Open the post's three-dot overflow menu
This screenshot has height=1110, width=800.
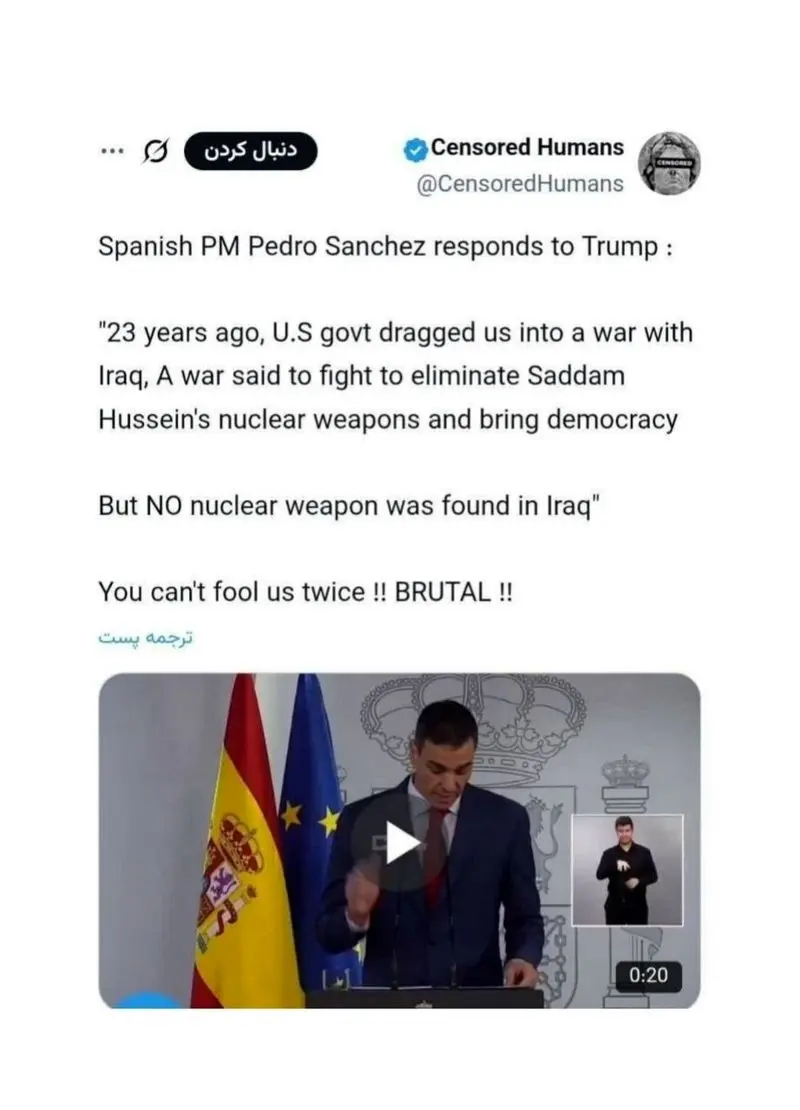[x=112, y=152]
